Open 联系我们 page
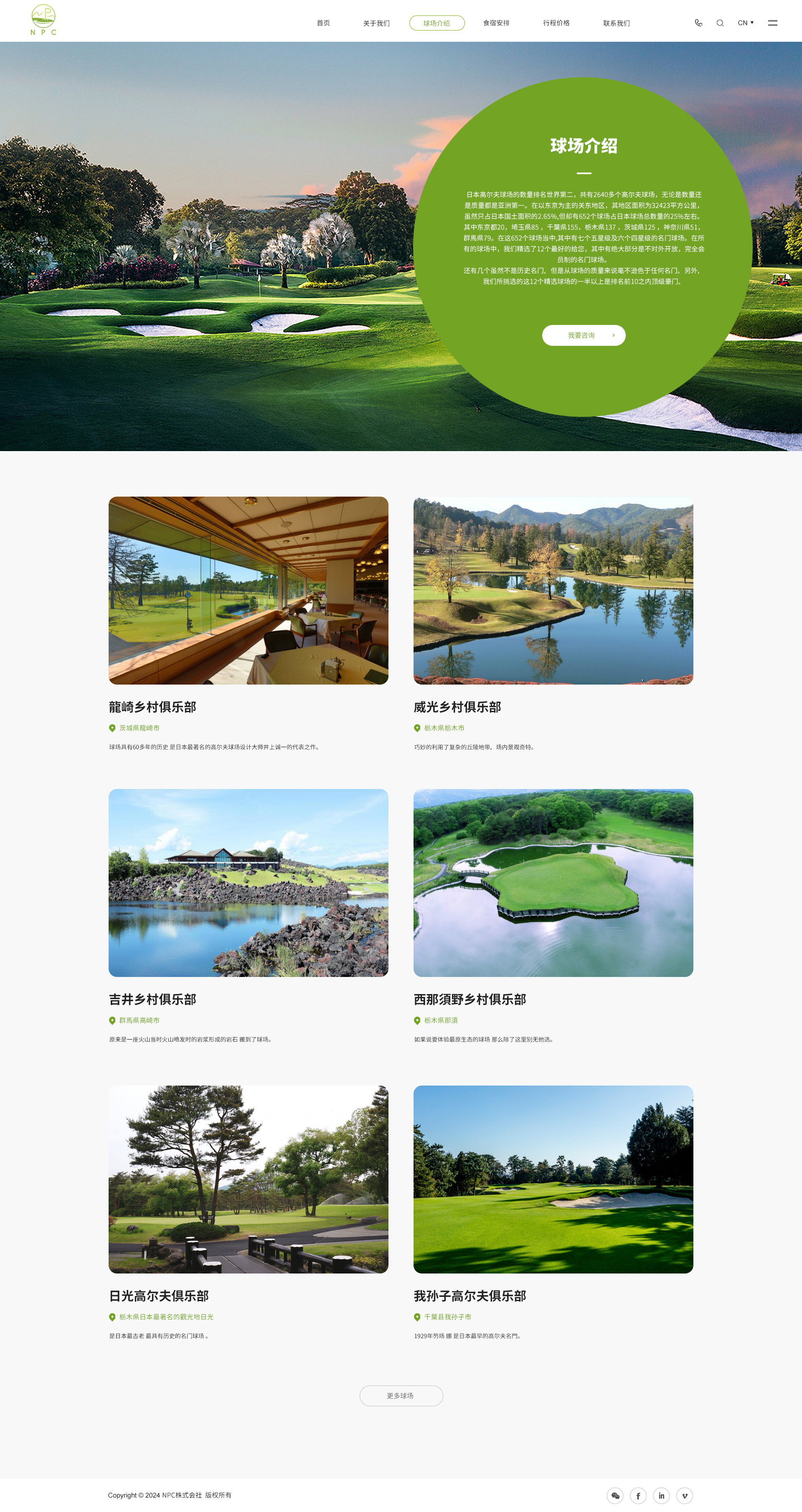The height and width of the screenshot is (1512, 802). pyautogui.click(x=617, y=23)
